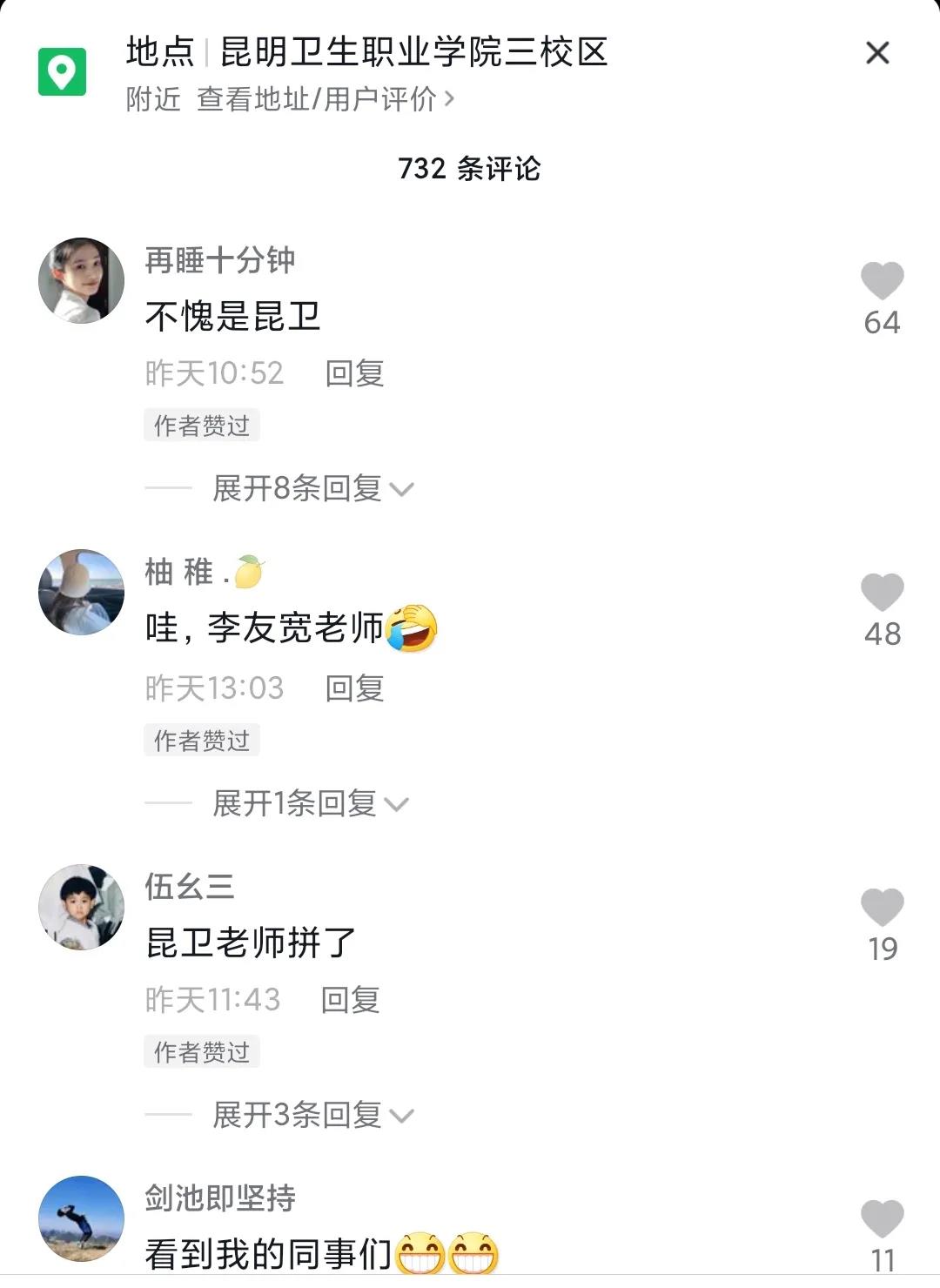Close the comments panel
940x1288 pixels.
point(877,53)
